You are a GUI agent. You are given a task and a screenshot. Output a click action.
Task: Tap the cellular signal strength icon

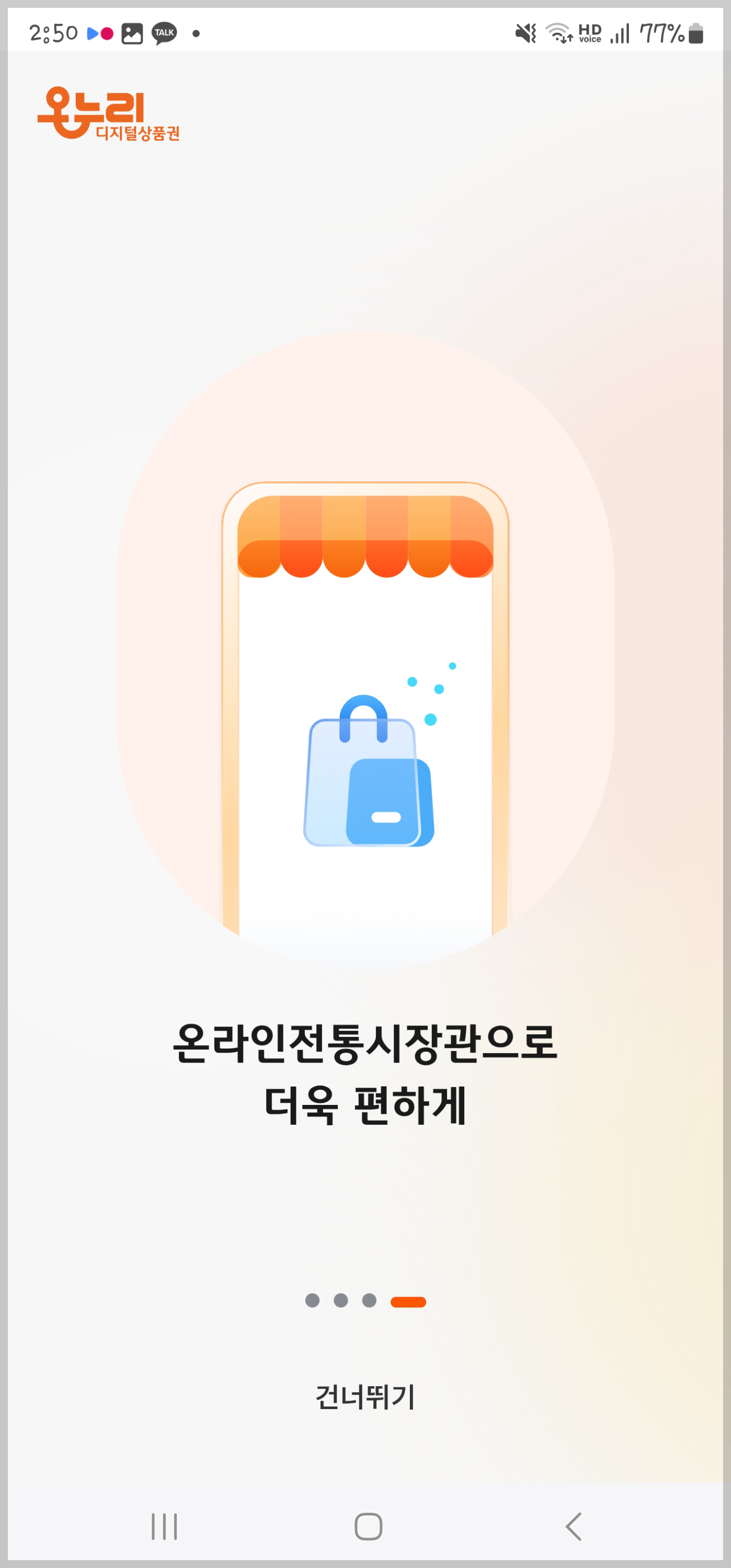[620, 33]
